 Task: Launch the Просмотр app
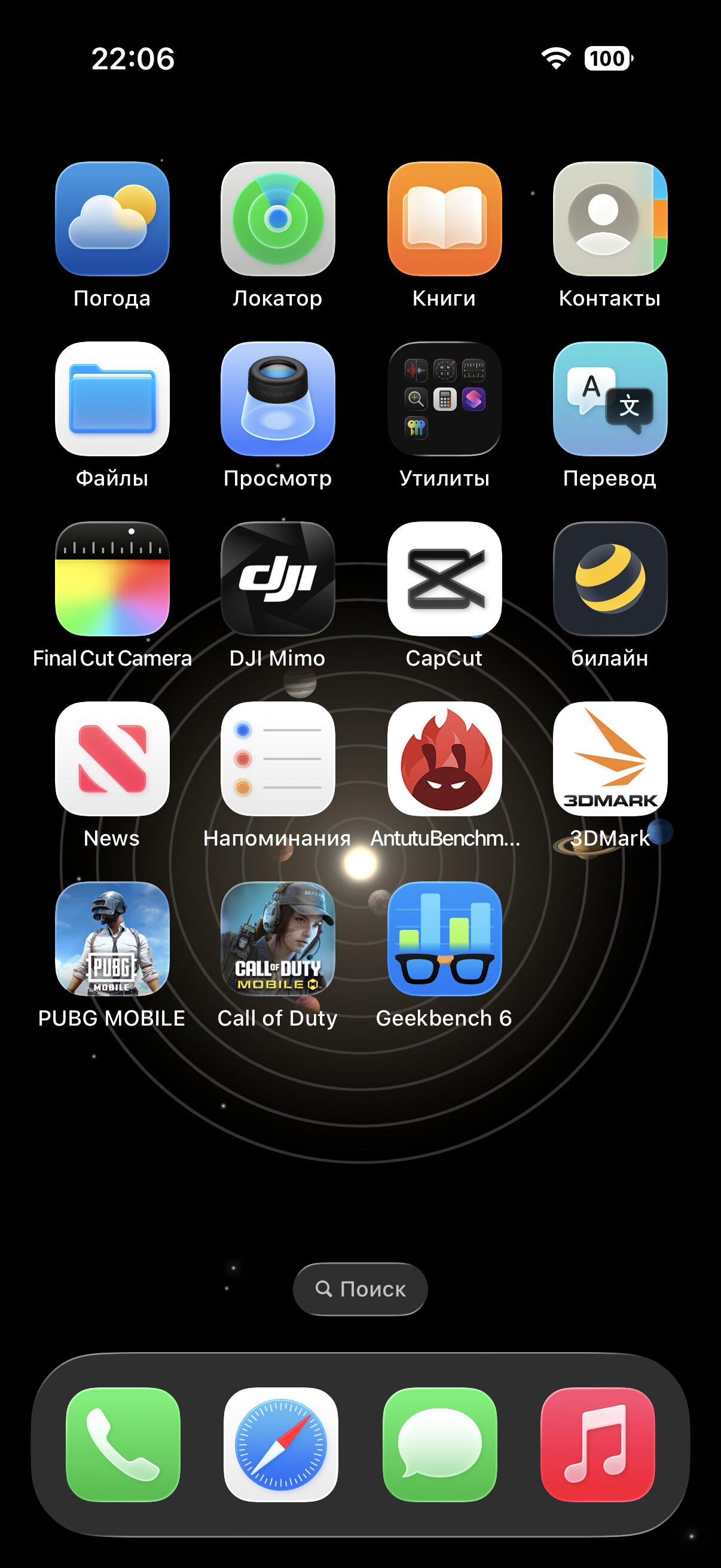pyautogui.click(x=278, y=399)
